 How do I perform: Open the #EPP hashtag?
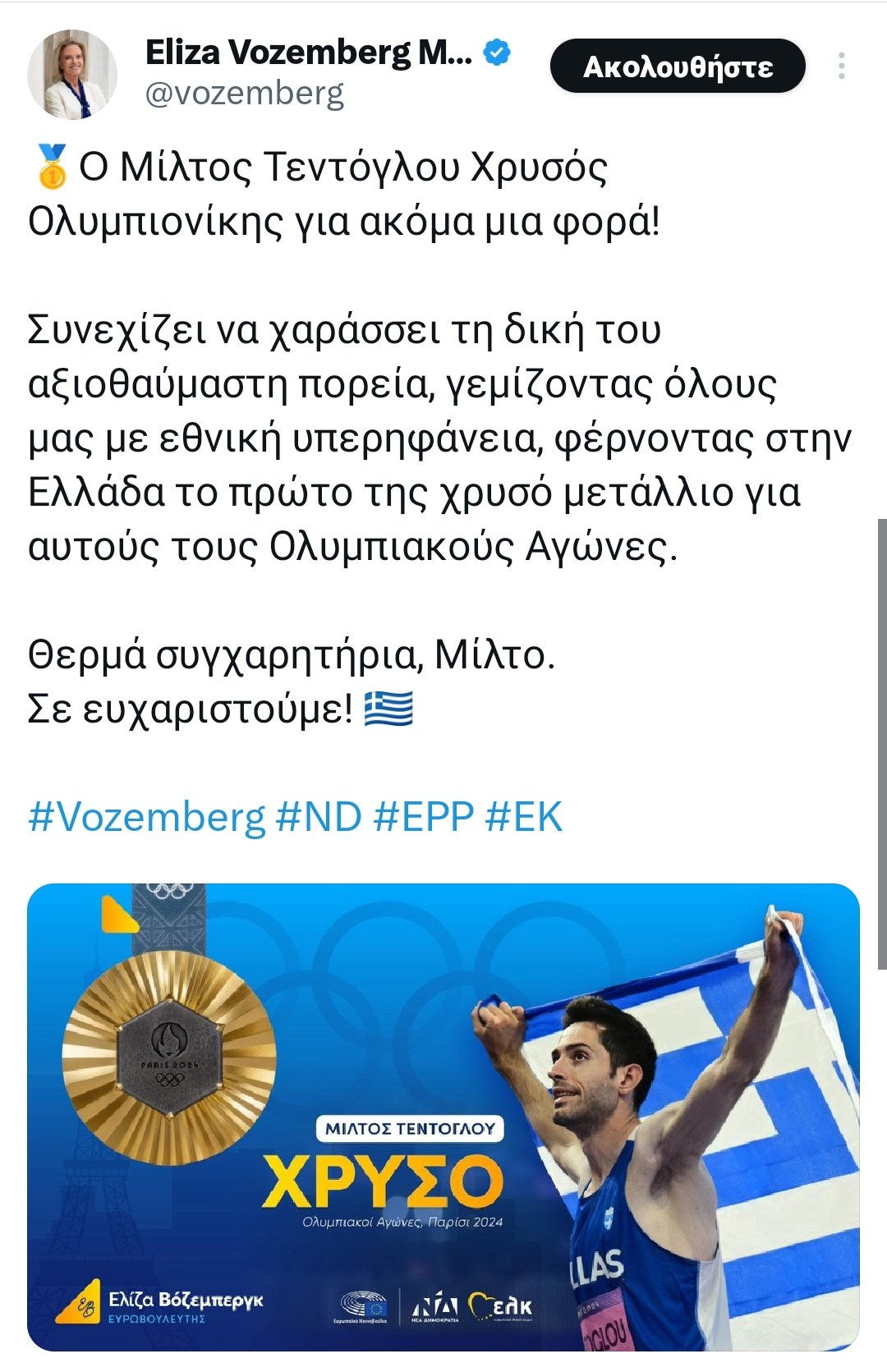coord(424,817)
